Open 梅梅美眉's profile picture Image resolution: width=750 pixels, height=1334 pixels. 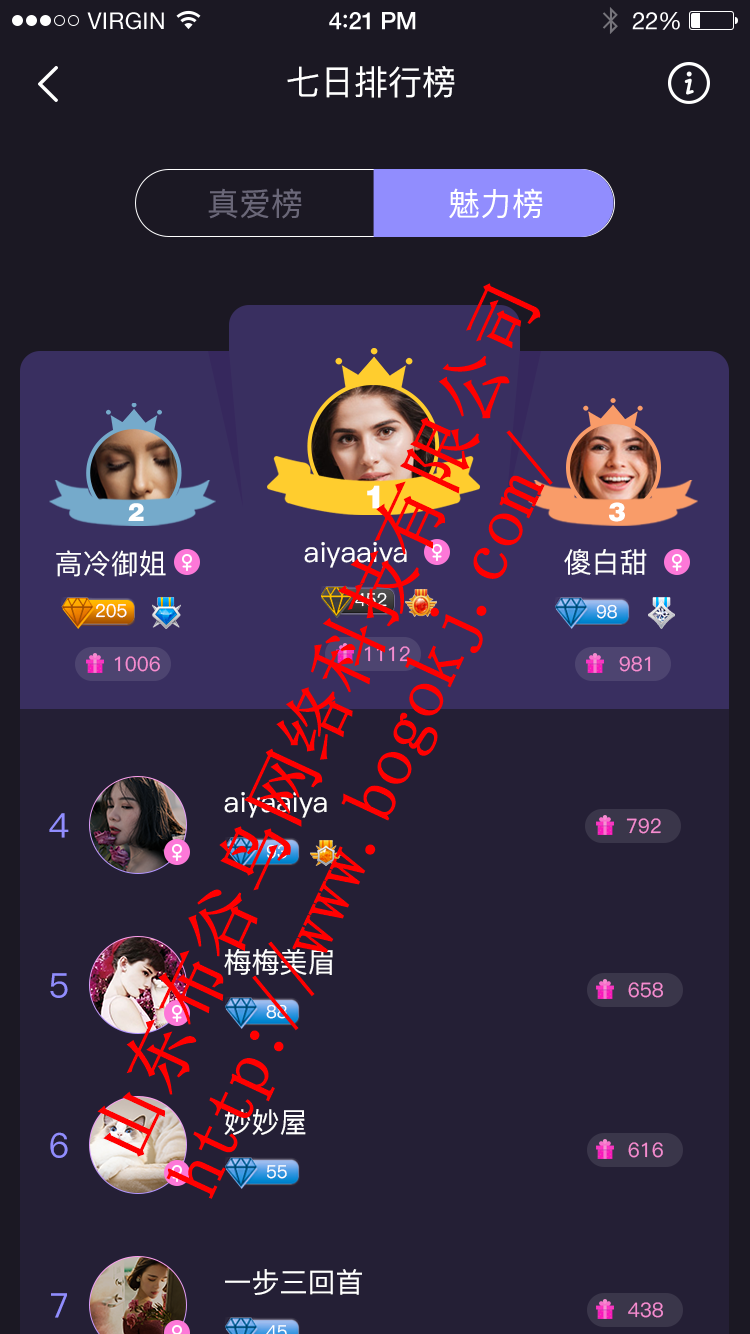point(138,986)
